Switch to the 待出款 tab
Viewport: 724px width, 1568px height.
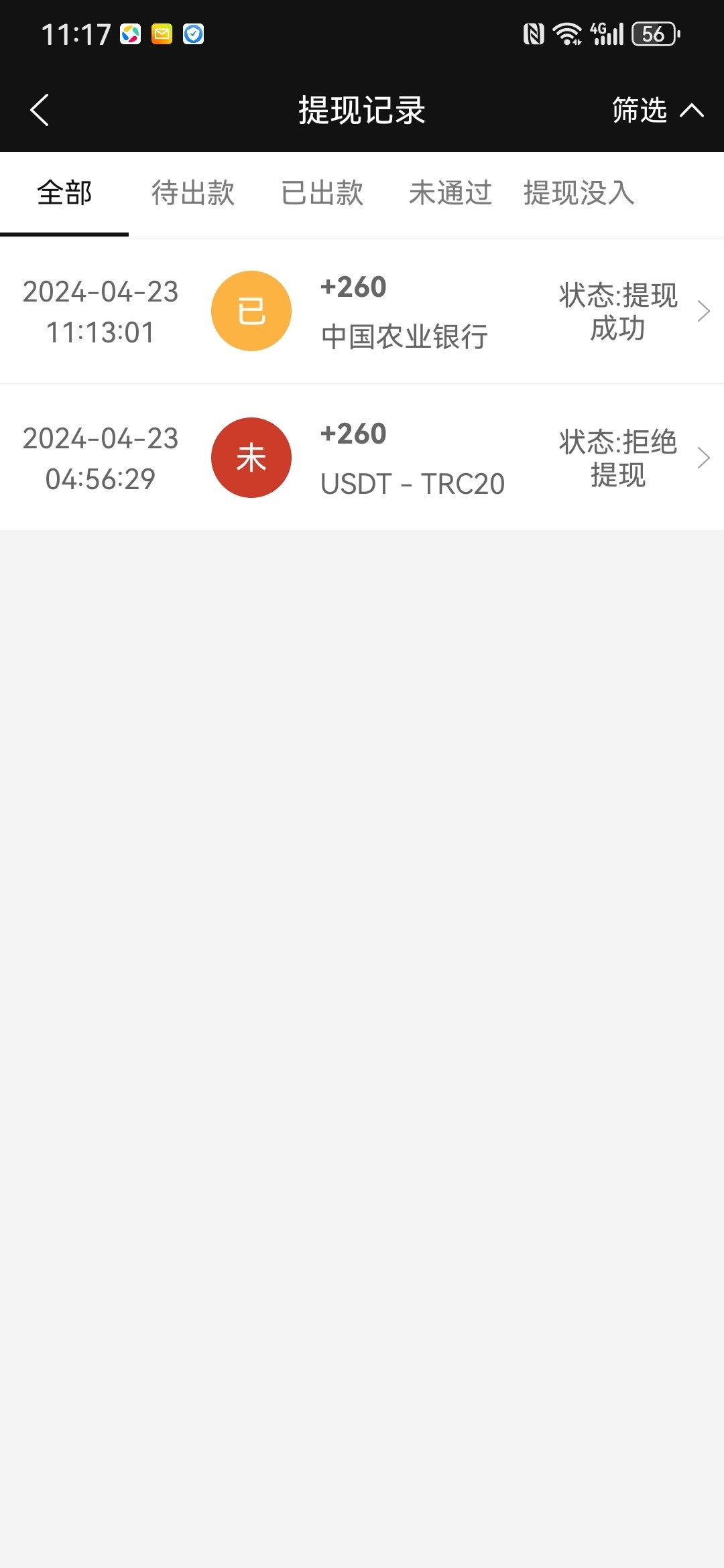pos(193,193)
